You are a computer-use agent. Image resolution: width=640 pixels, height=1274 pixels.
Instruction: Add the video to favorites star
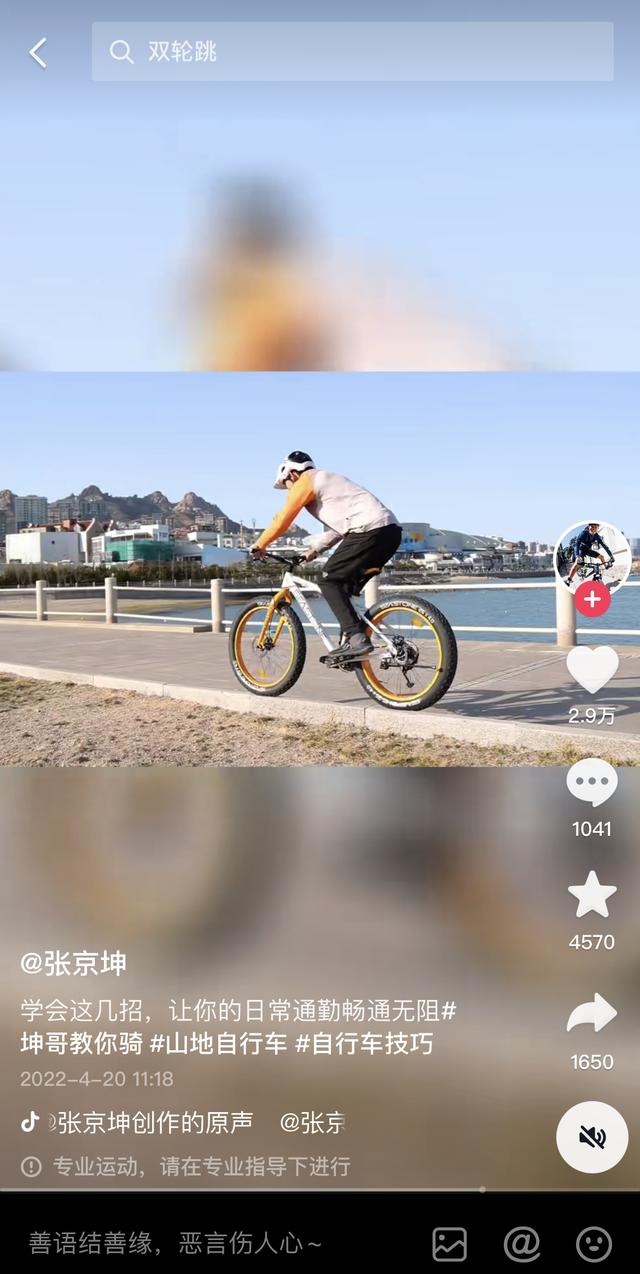tap(592, 895)
